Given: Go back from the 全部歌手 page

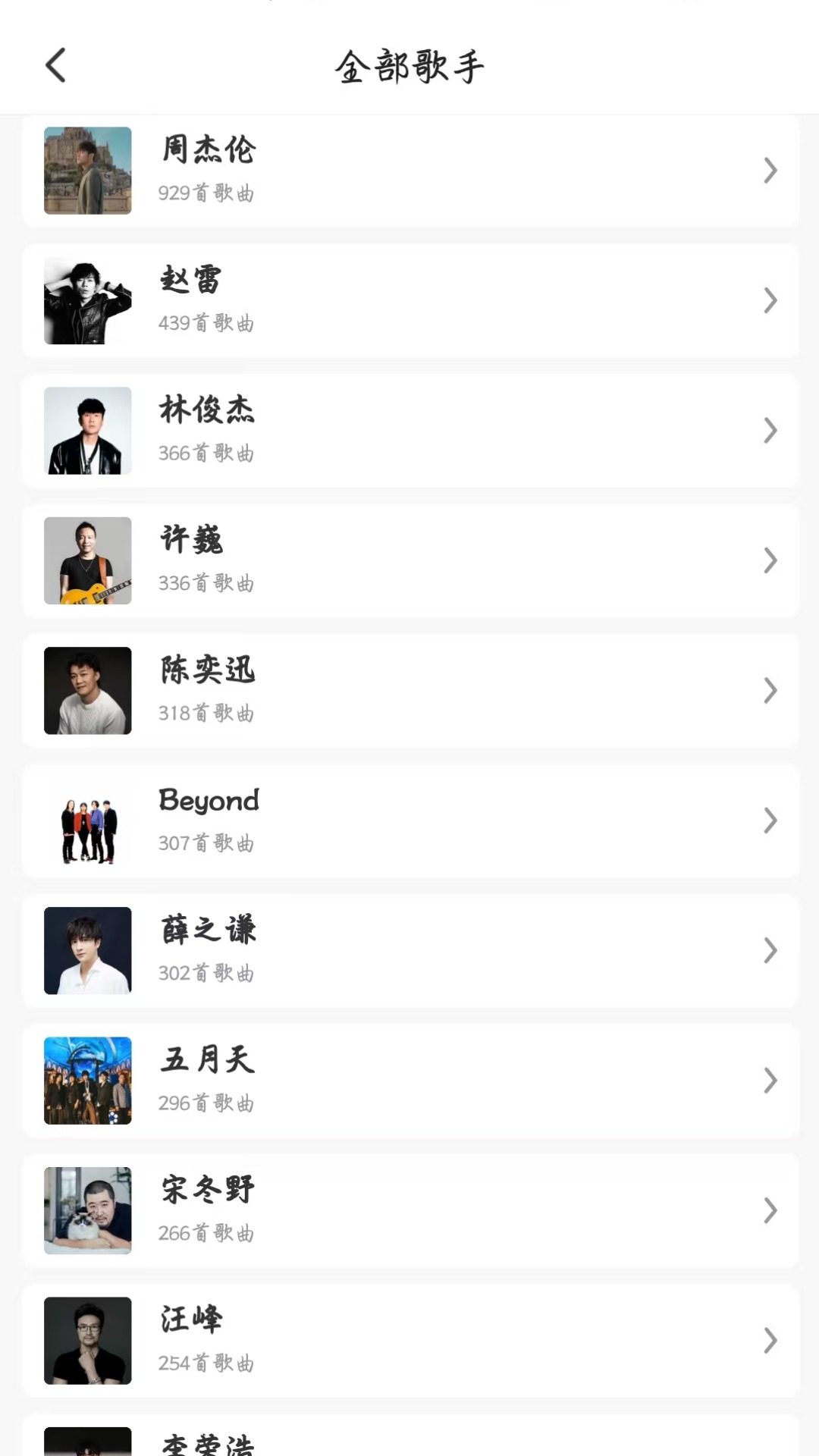Looking at the screenshot, I should pos(56,65).
